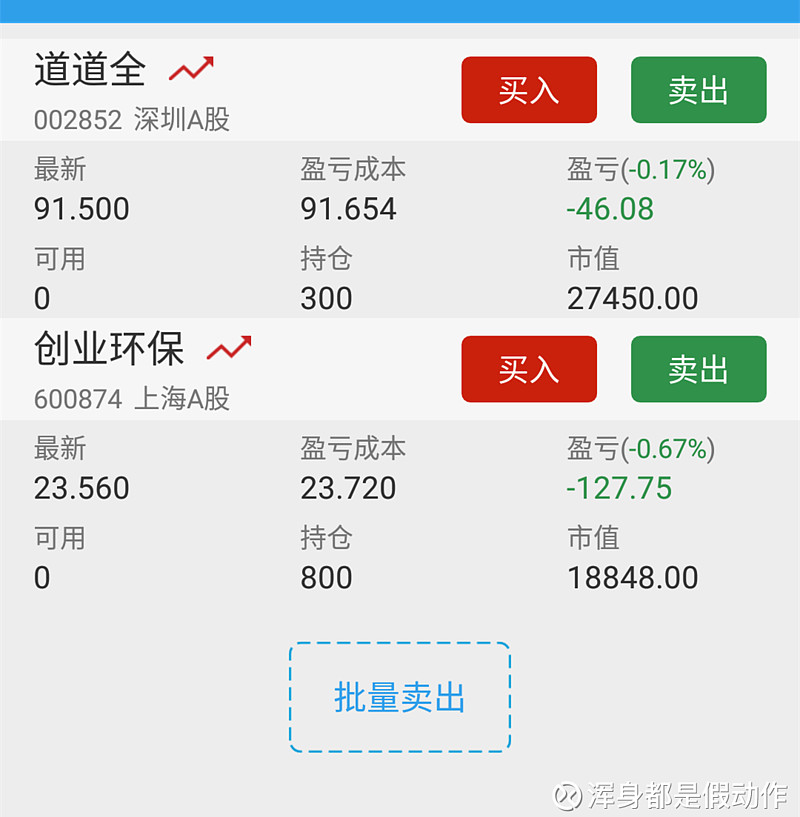800x817 pixels.
Task: Click the 卖出 button for 创业环保
Action: pyautogui.click(x=698, y=369)
